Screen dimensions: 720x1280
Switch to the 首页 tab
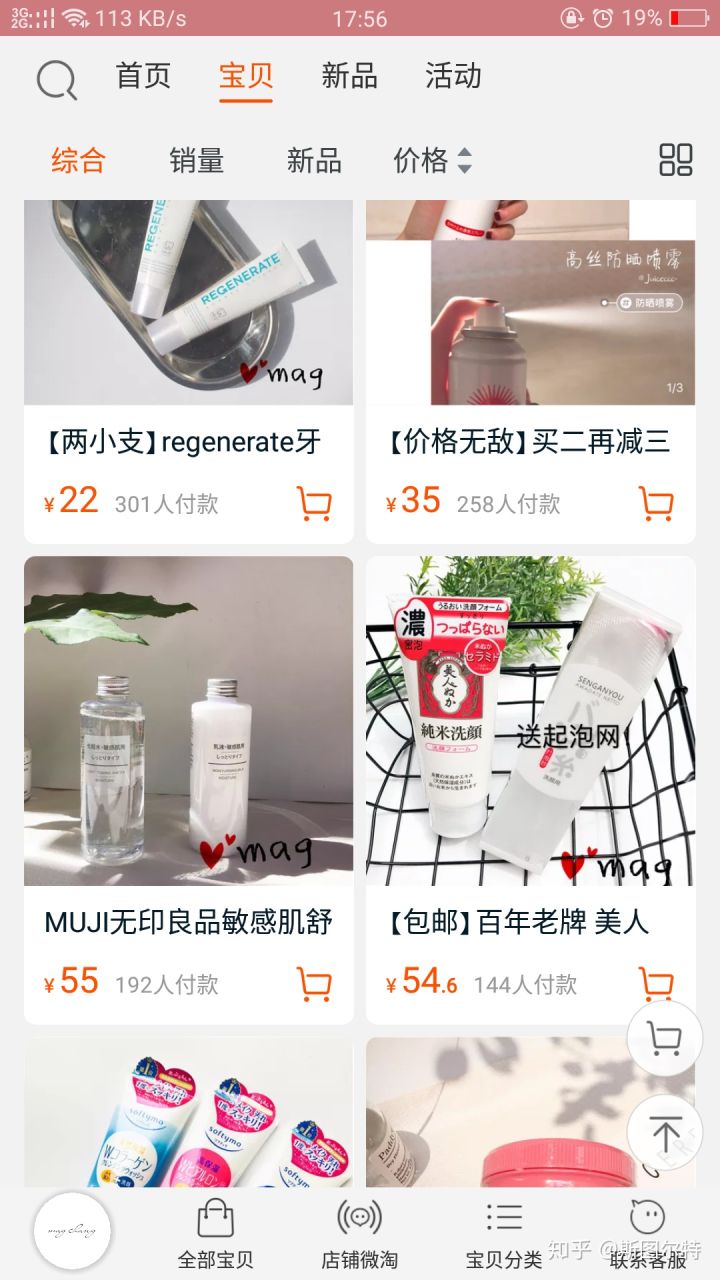pyautogui.click(x=143, y=76)
